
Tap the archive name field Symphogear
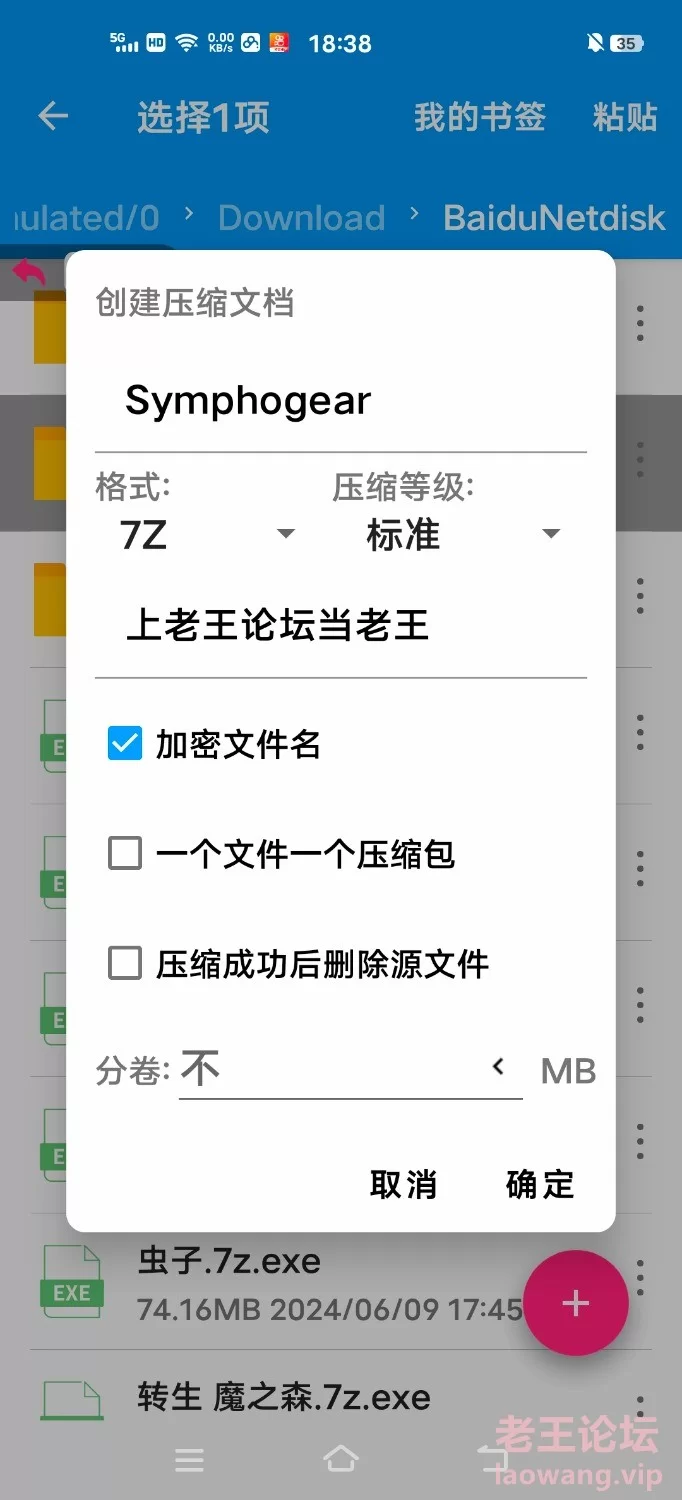pos(340,402)
